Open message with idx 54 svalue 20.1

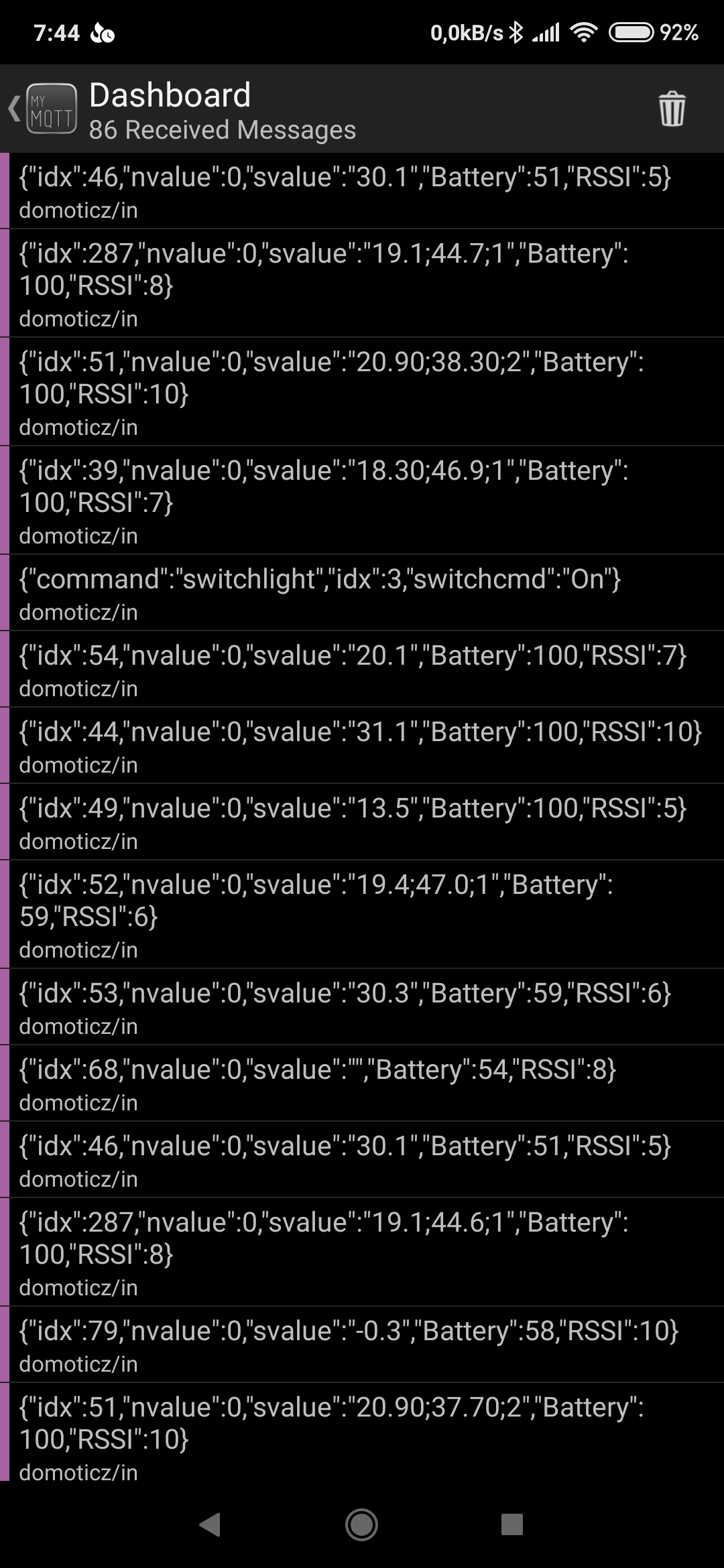coord(362,669)
